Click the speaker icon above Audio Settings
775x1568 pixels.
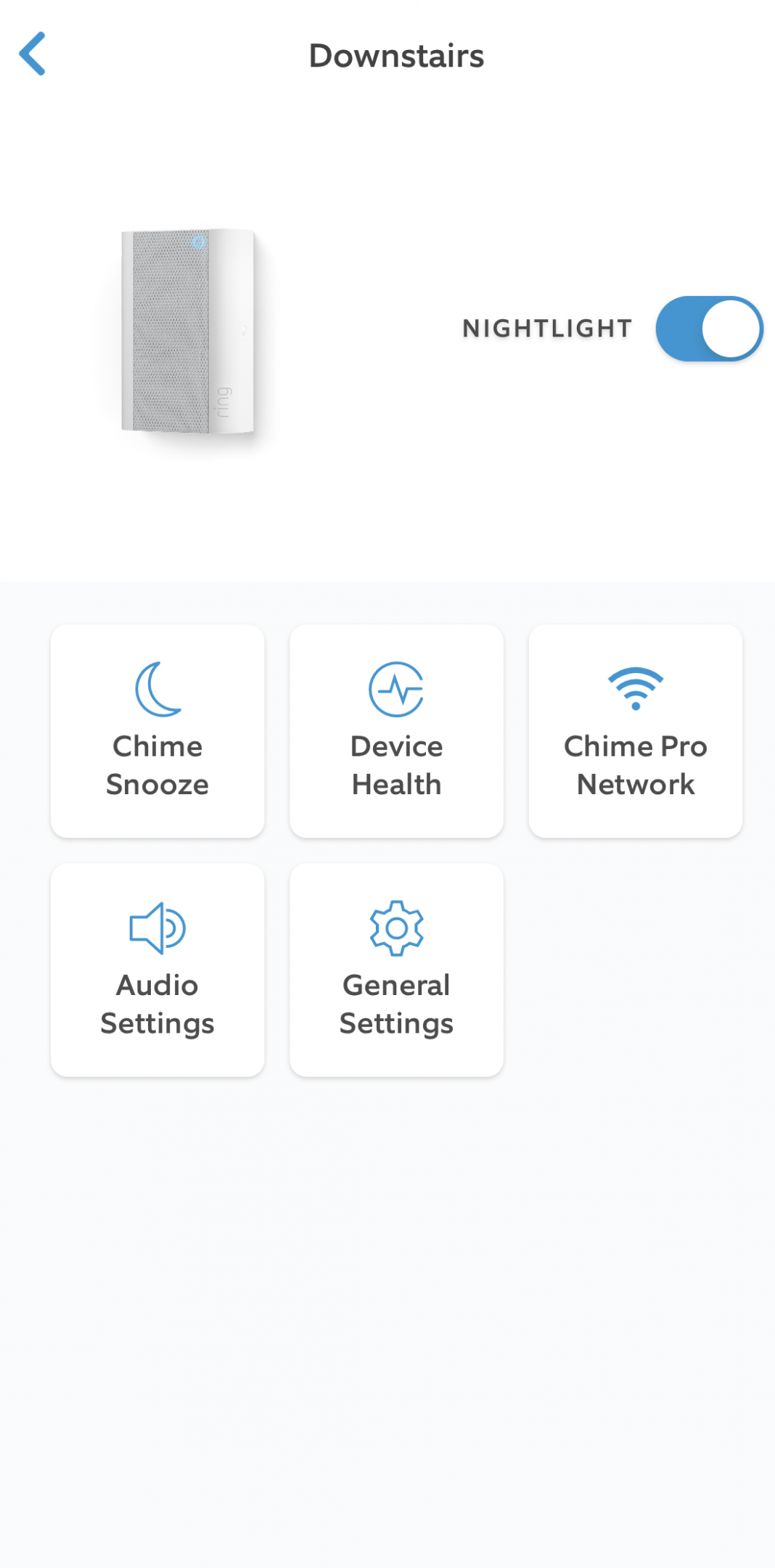pyautogui.click(x=157, y=927)
